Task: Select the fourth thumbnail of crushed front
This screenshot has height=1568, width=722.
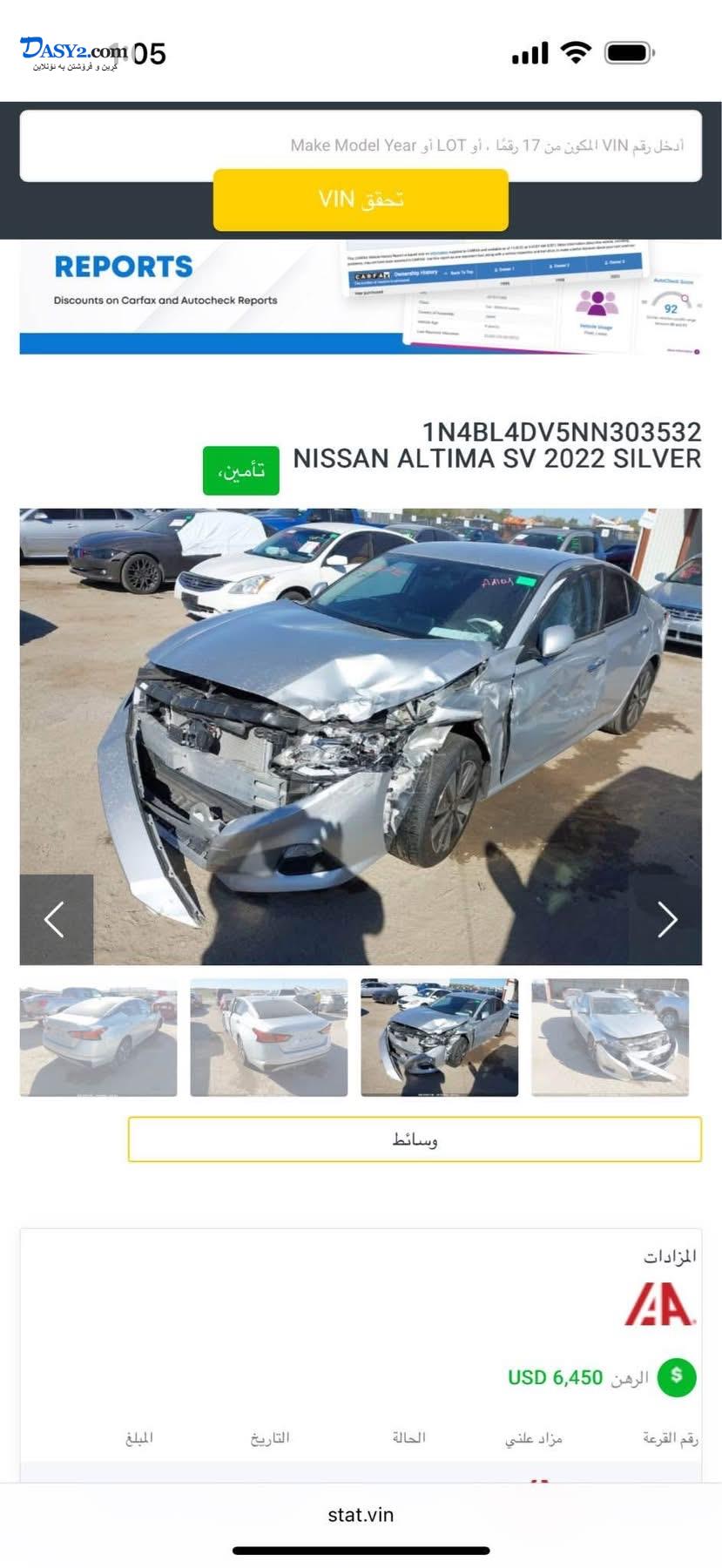Action: pos(611,1037)
